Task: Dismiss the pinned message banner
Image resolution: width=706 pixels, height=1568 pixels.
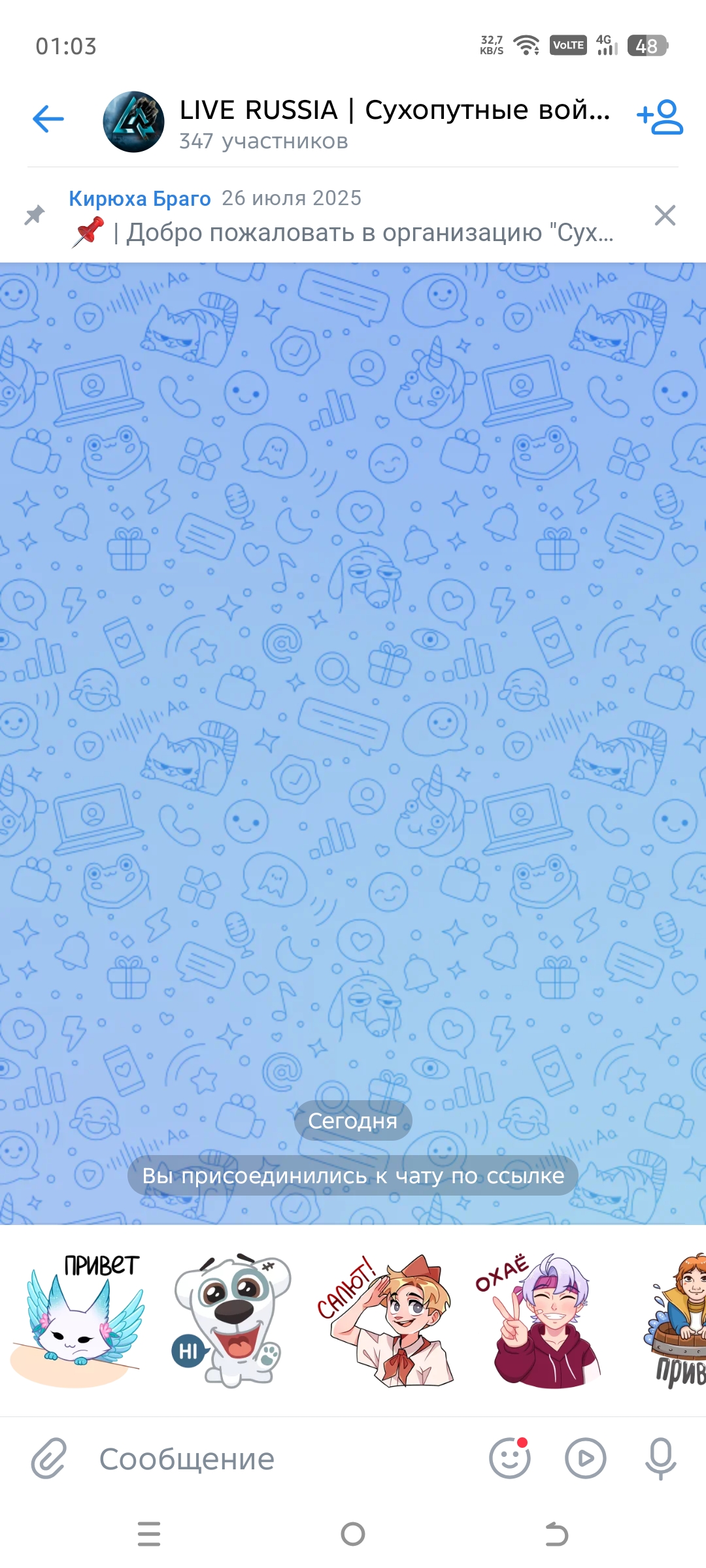Action: click(x=665, y=215)
